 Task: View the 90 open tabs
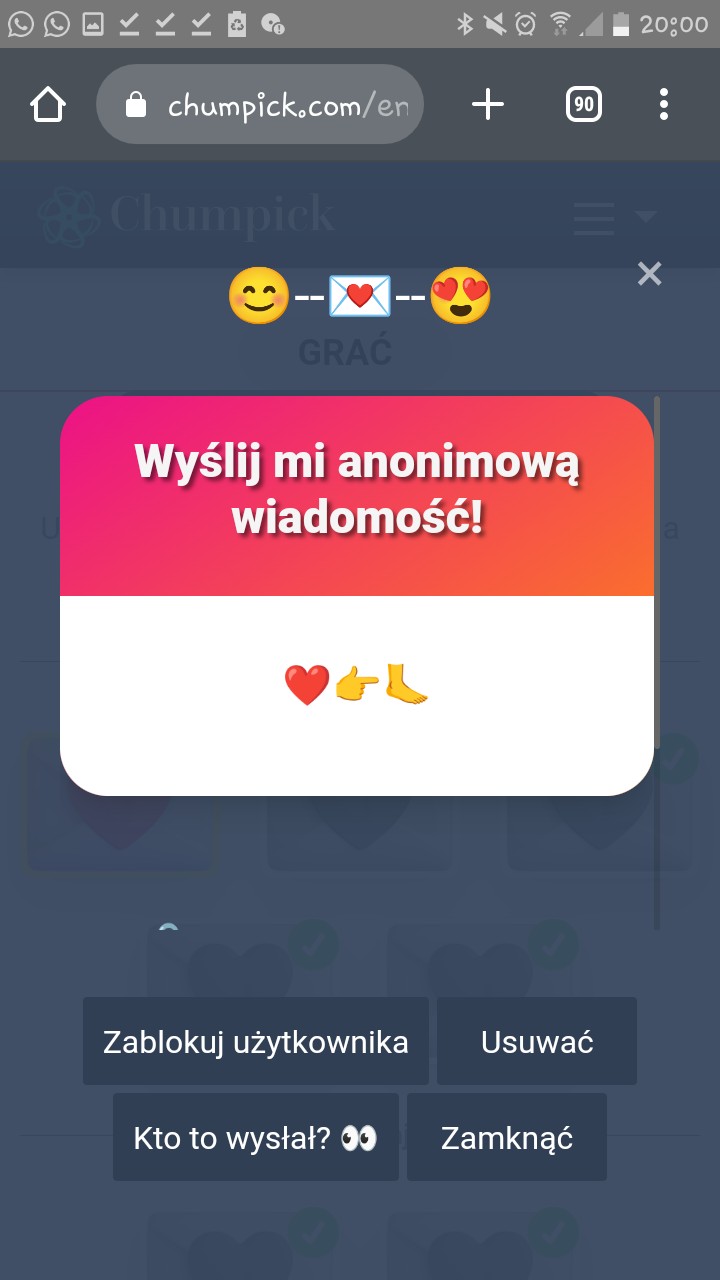tap(584, 104)
